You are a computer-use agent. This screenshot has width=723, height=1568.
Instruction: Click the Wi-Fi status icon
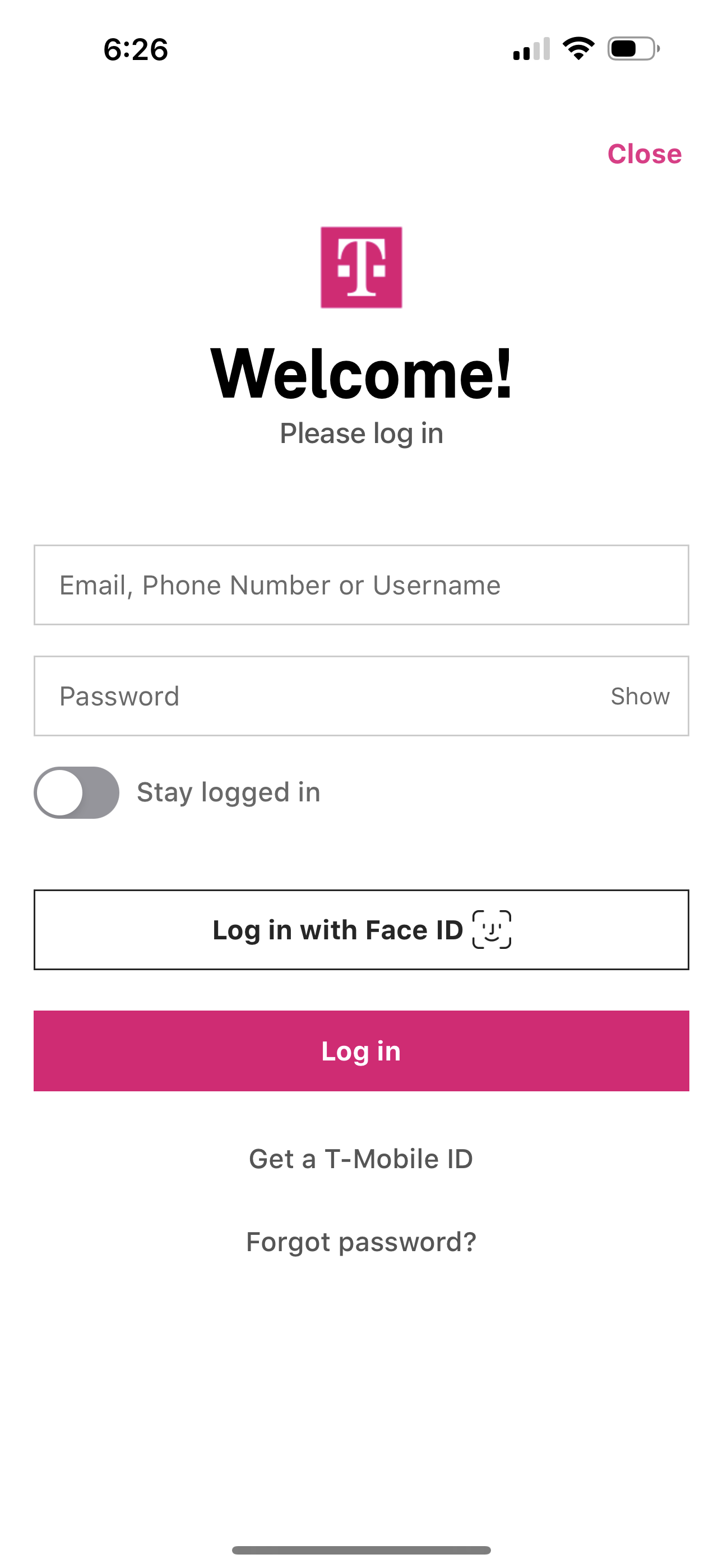tap(579, 49)
